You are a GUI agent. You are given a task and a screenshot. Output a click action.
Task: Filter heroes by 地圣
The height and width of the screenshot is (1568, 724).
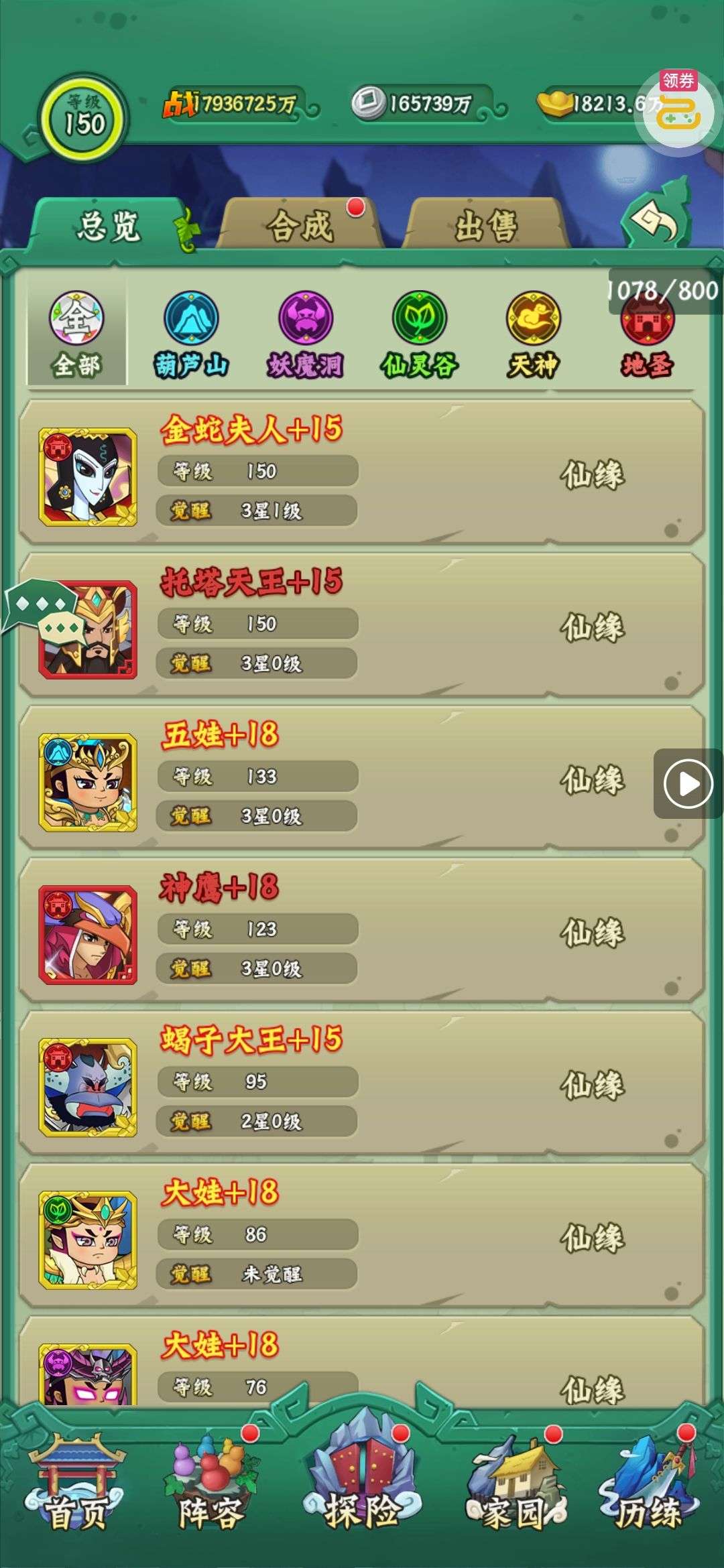[x=646, y=338]
